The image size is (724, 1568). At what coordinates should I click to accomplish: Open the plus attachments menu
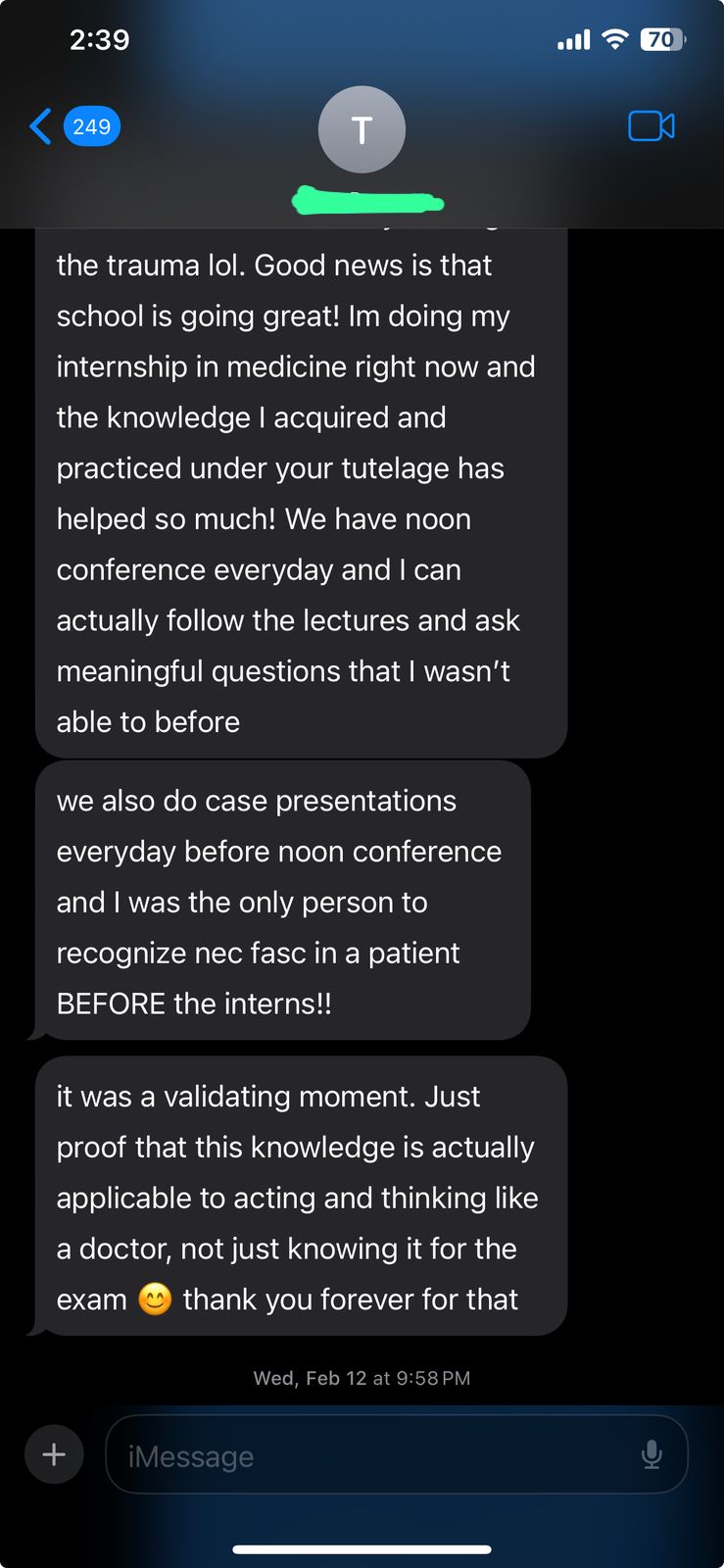click(x=54, y=1454)
